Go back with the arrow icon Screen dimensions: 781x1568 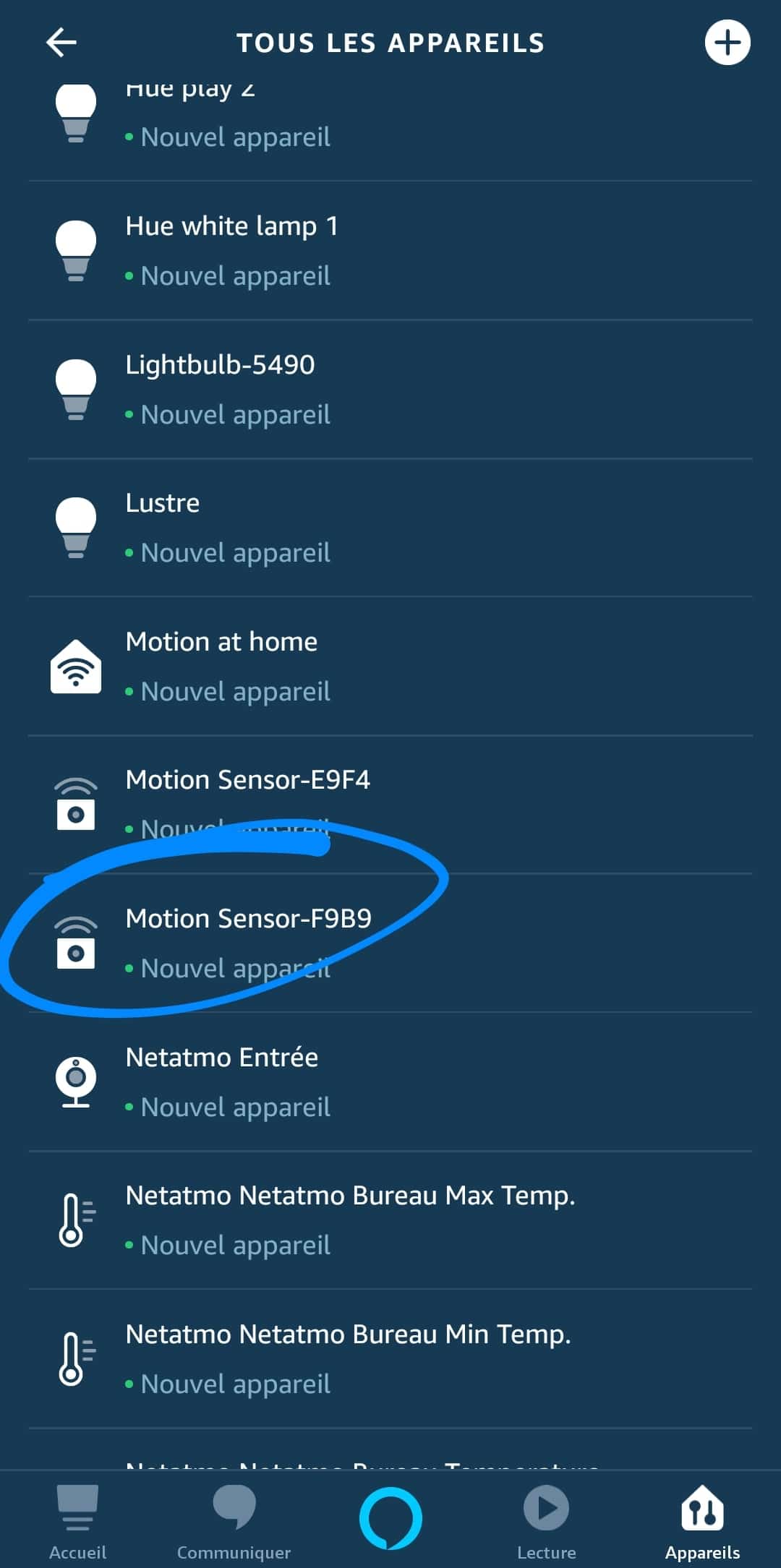point(61,43)
